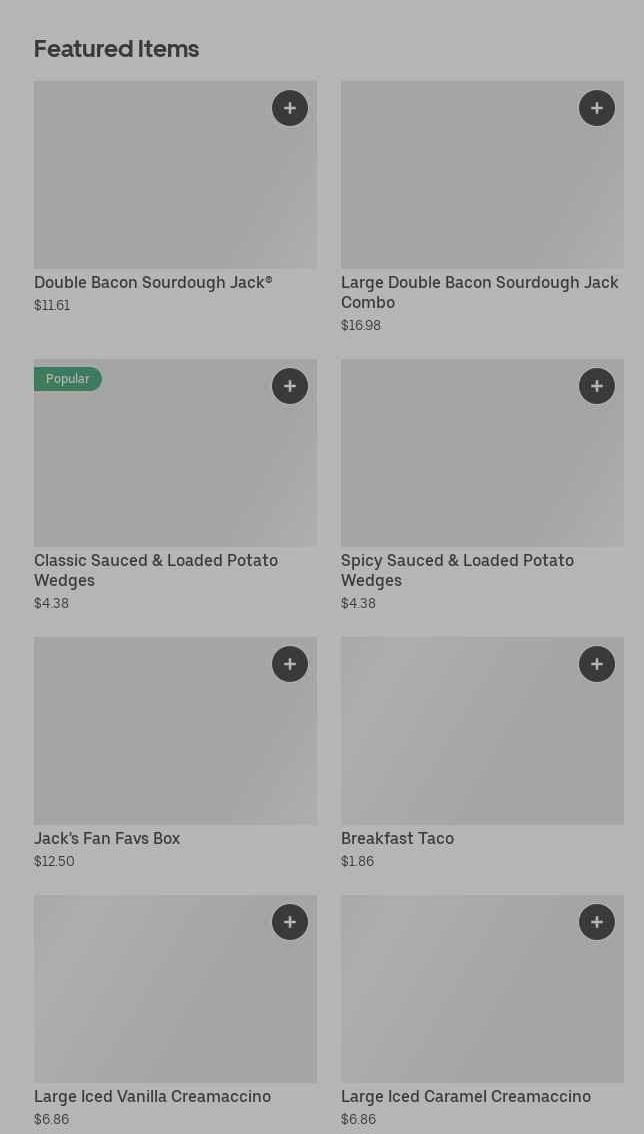Add Large Iced Caramel Creamaccino to cart
Image resolution: width=644 pixels, height=1134 pixels.
pyautogui.click(x=596, y=922)
